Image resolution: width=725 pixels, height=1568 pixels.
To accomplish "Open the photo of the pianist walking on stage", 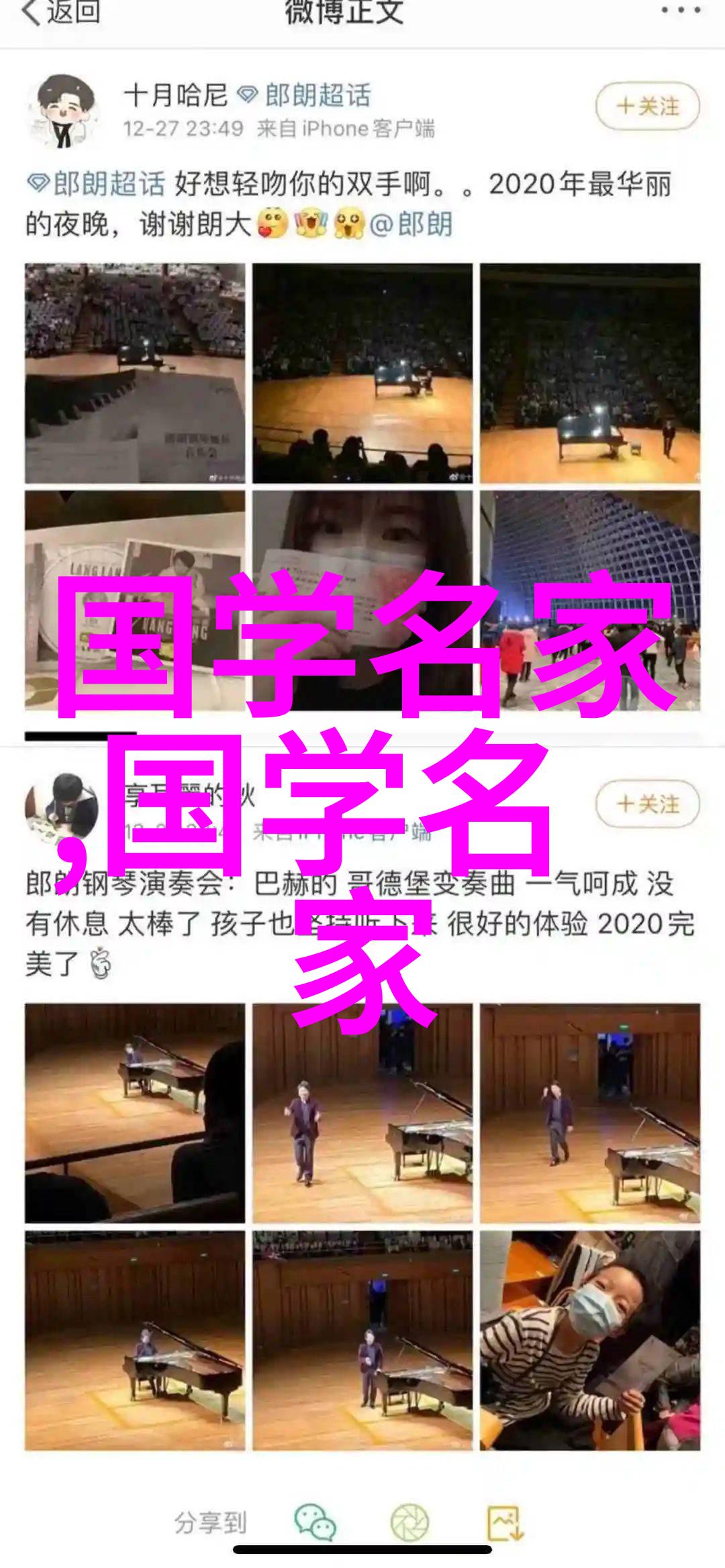I will click(x=362, y=1113).
